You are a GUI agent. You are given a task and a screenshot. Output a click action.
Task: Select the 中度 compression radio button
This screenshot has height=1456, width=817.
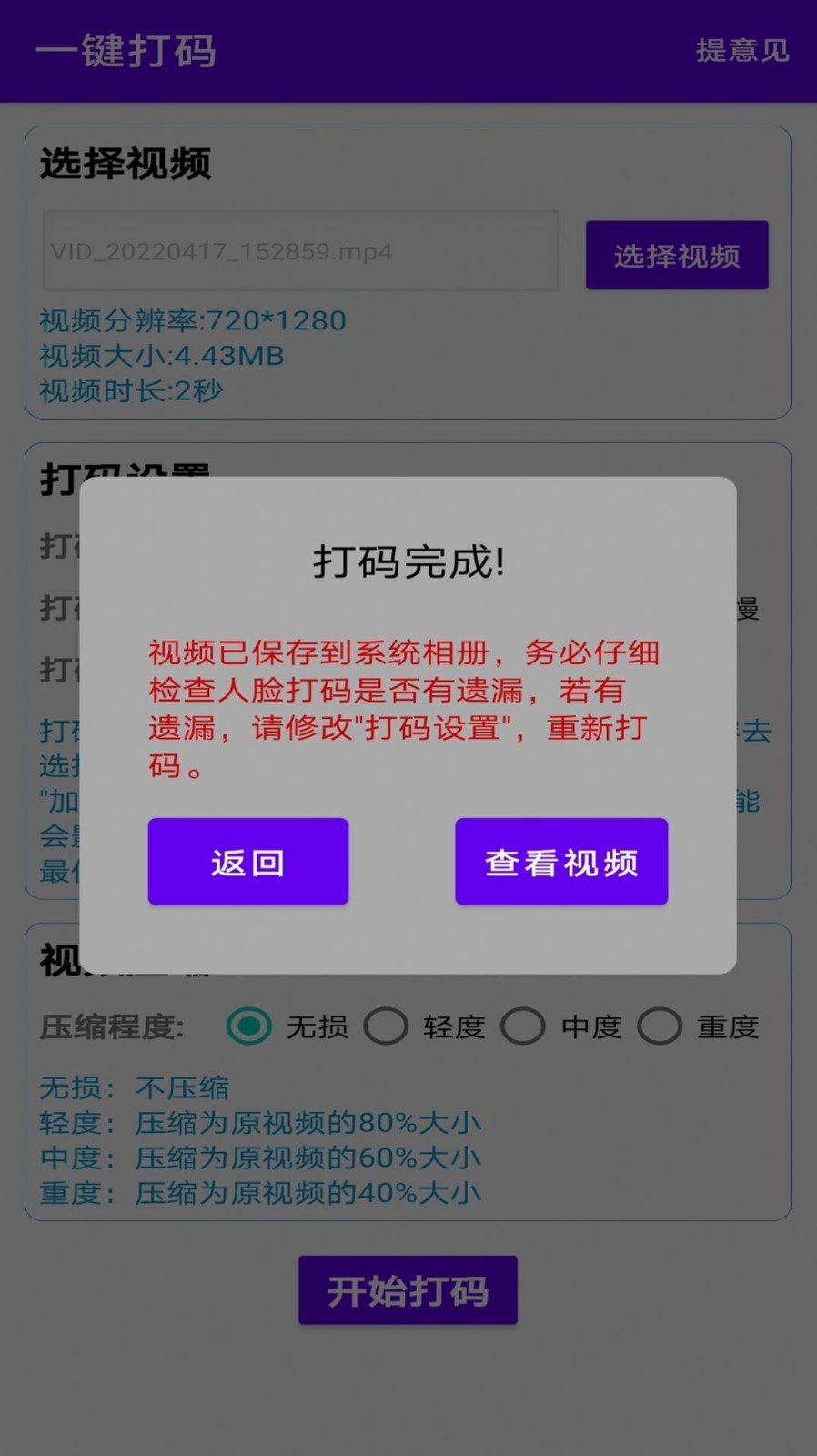pos(523,1026)
